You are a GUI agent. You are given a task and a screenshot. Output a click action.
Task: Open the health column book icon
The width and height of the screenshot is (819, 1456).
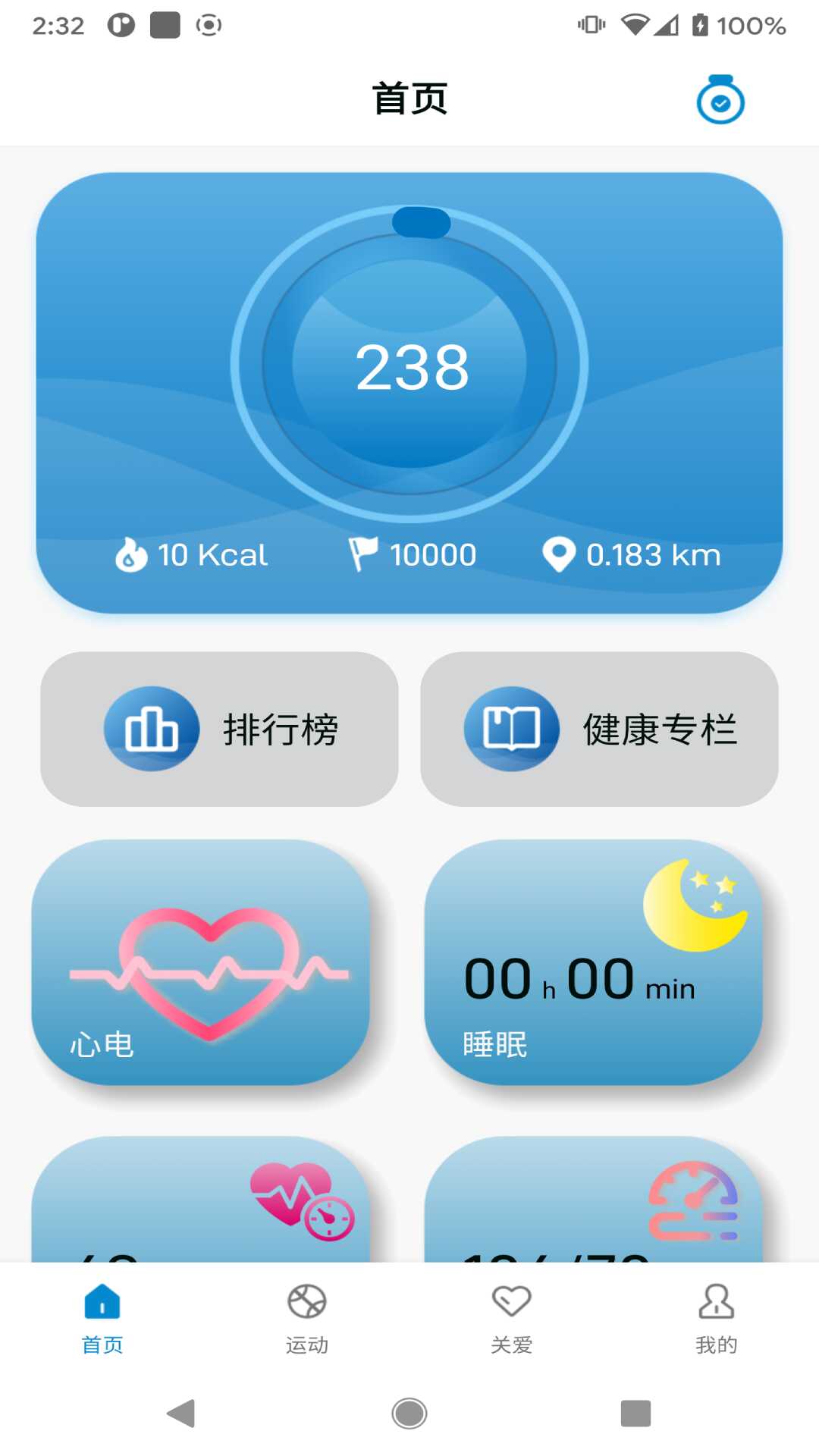(510, 728)
